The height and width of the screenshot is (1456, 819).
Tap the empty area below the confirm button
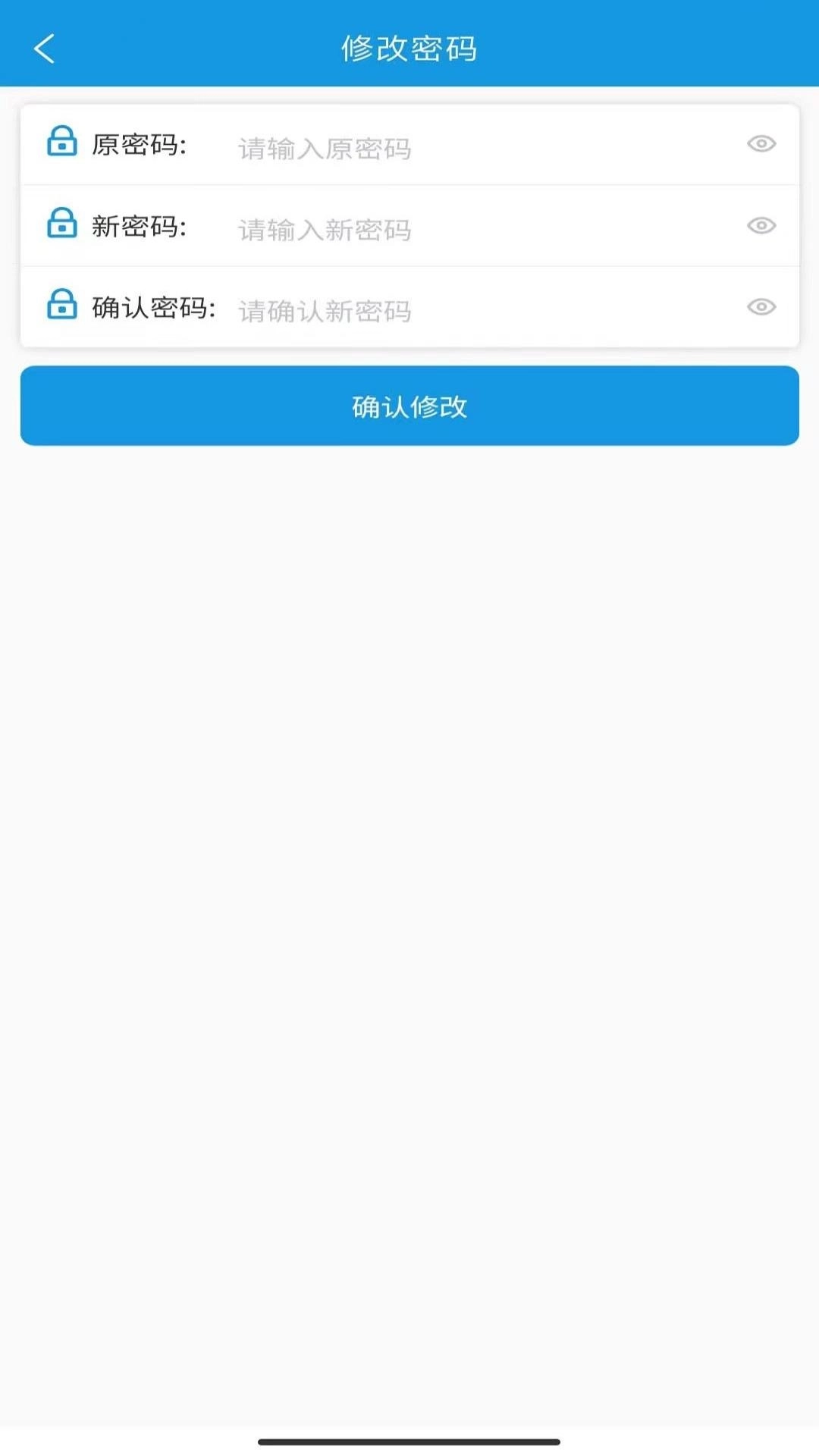(409, 834)
